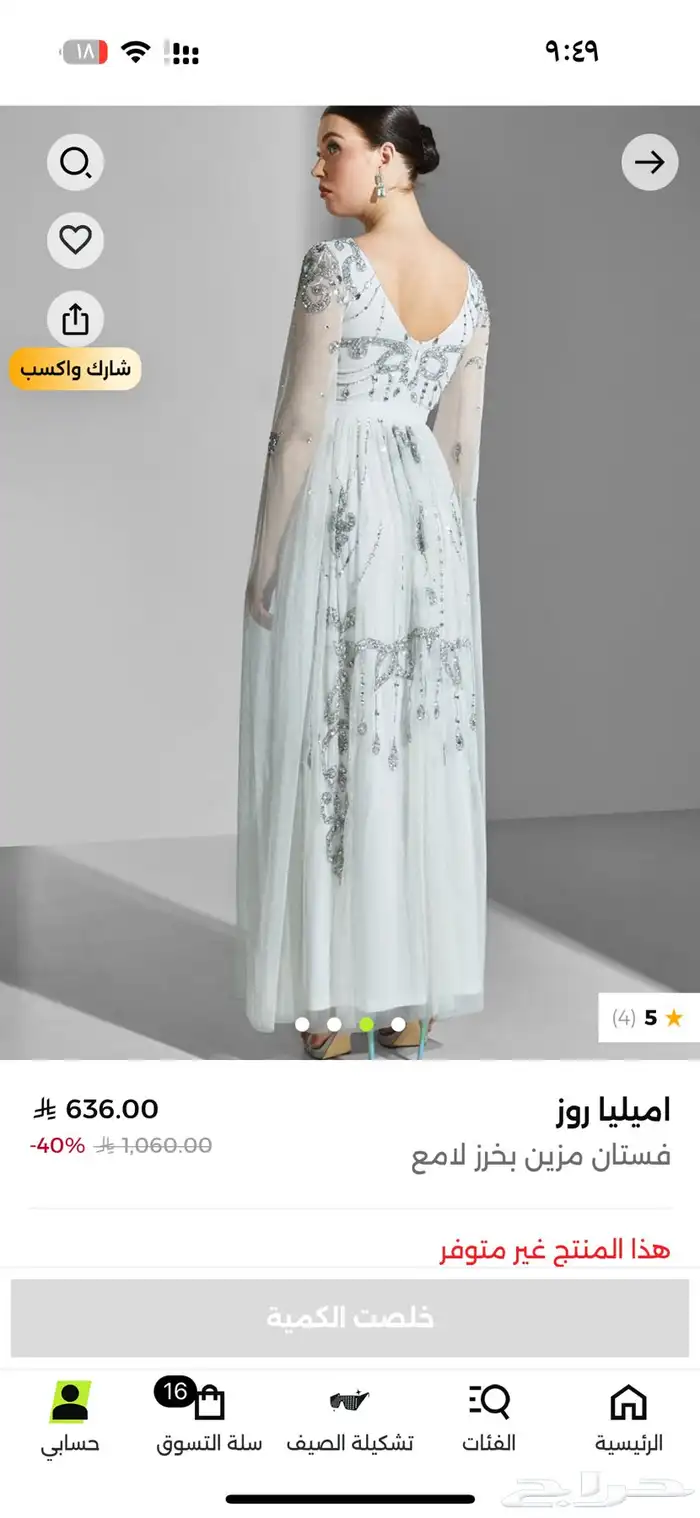Open سلة التسوق shopping cart

click(209, 1418)
